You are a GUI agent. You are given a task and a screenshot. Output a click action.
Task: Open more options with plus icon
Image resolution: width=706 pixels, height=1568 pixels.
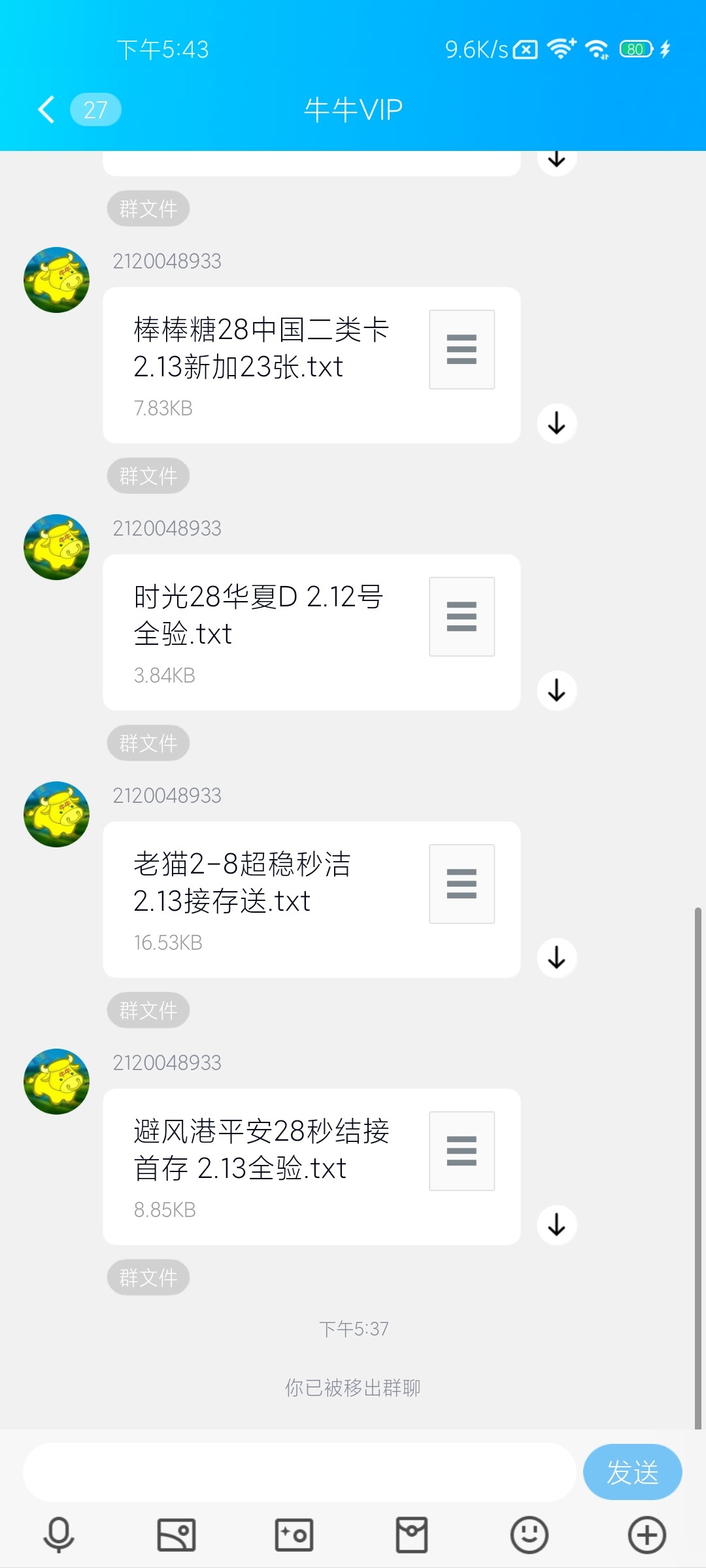(647, 1535)
